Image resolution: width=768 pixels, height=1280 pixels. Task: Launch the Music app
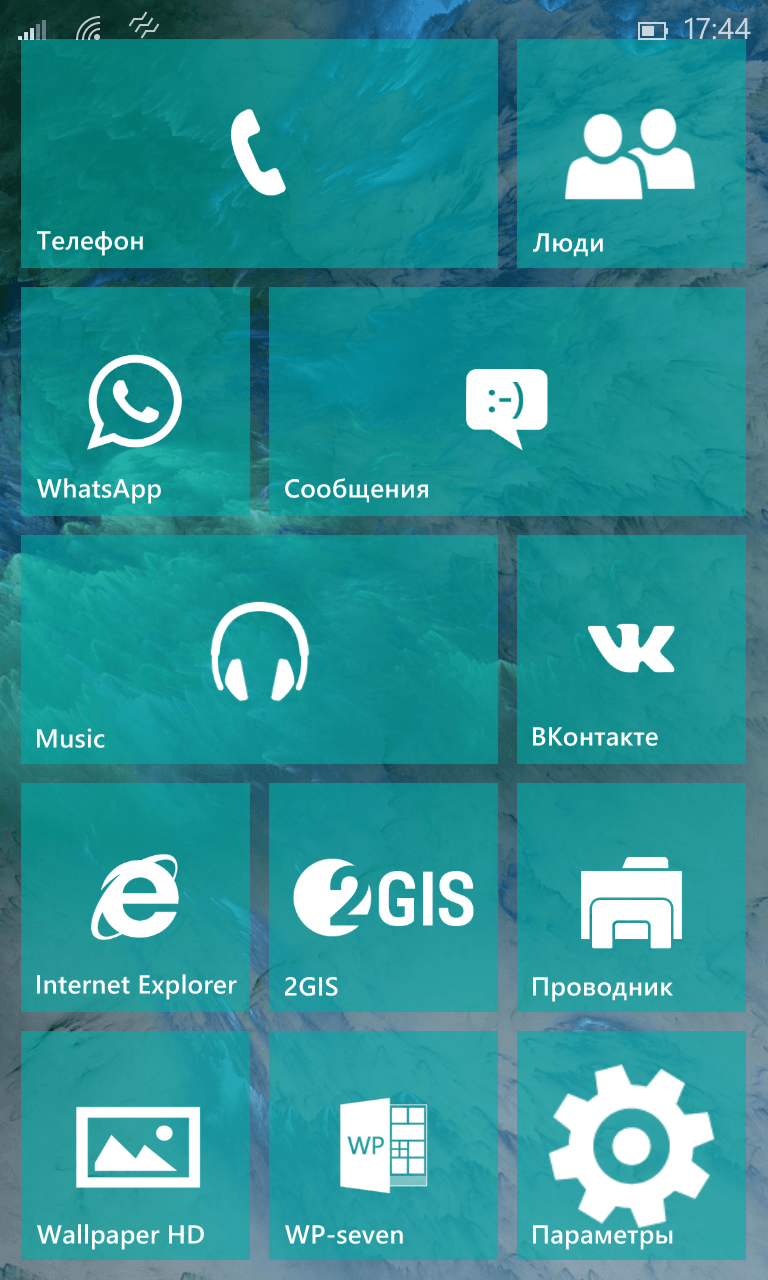point(259,650)
